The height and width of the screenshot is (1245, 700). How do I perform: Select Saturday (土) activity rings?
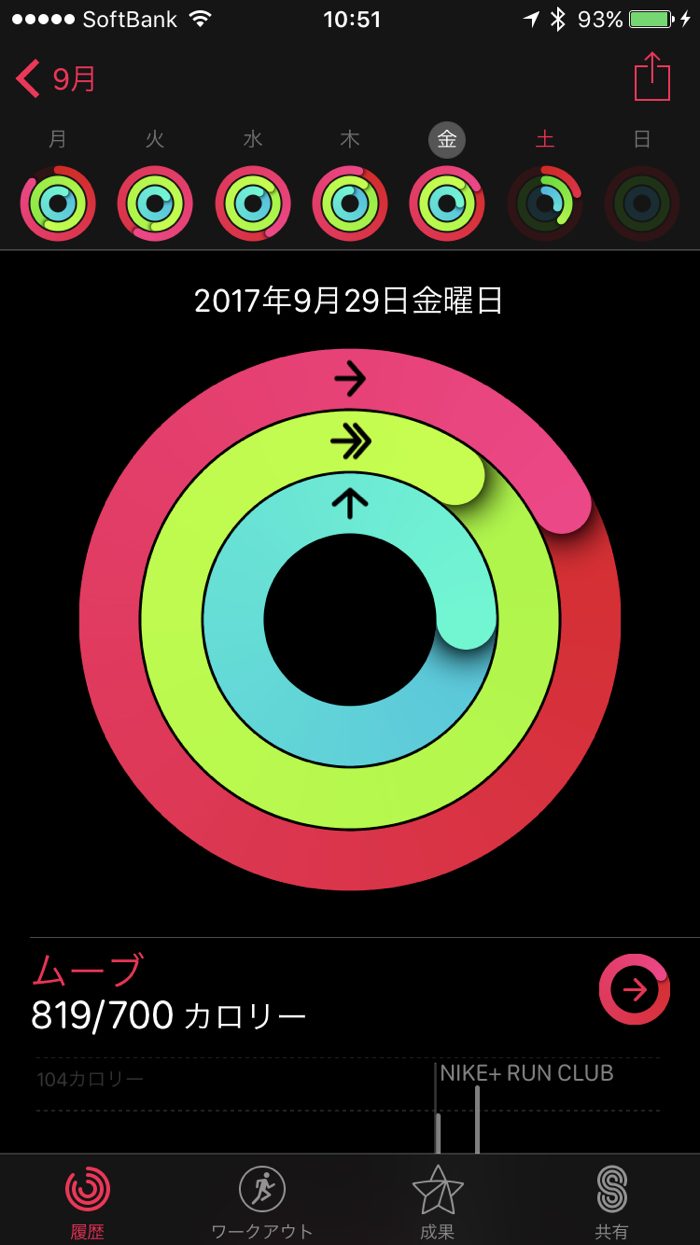(544, 203)
